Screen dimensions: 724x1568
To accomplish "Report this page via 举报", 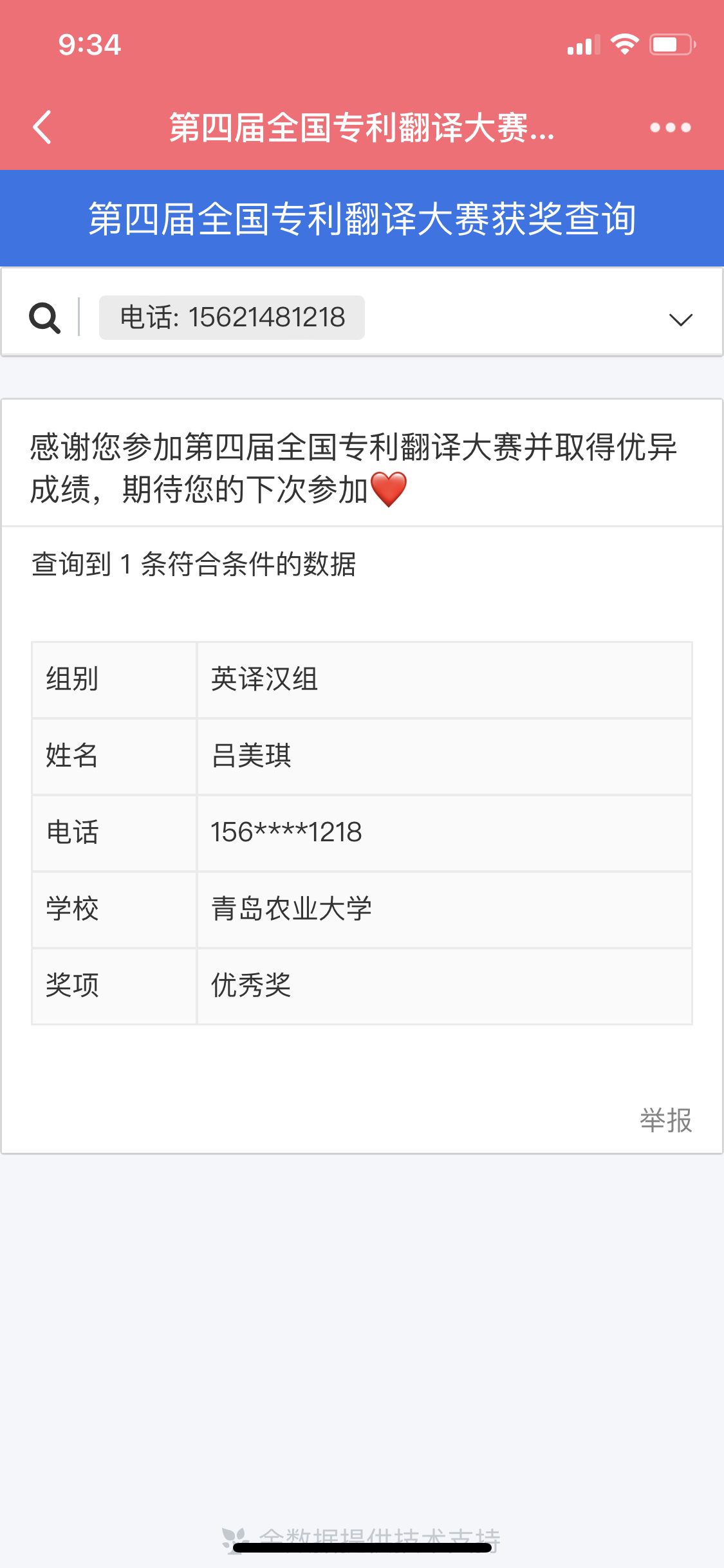I will coord(665,1121).
